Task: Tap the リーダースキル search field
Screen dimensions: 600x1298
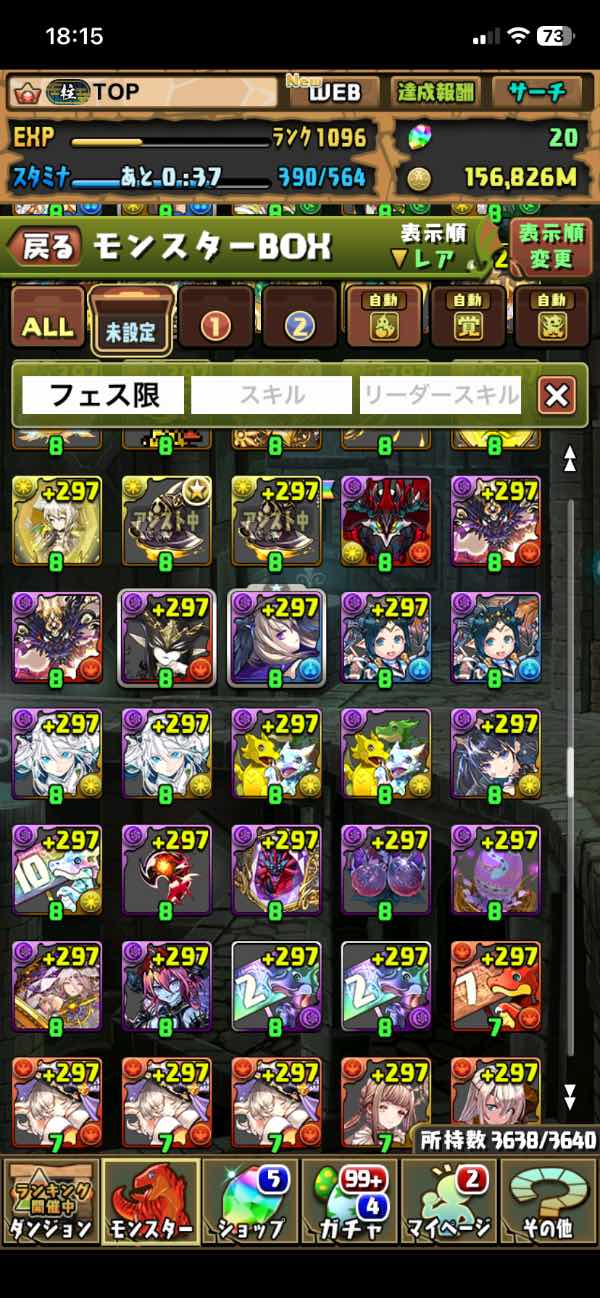Action: (441, 395)
